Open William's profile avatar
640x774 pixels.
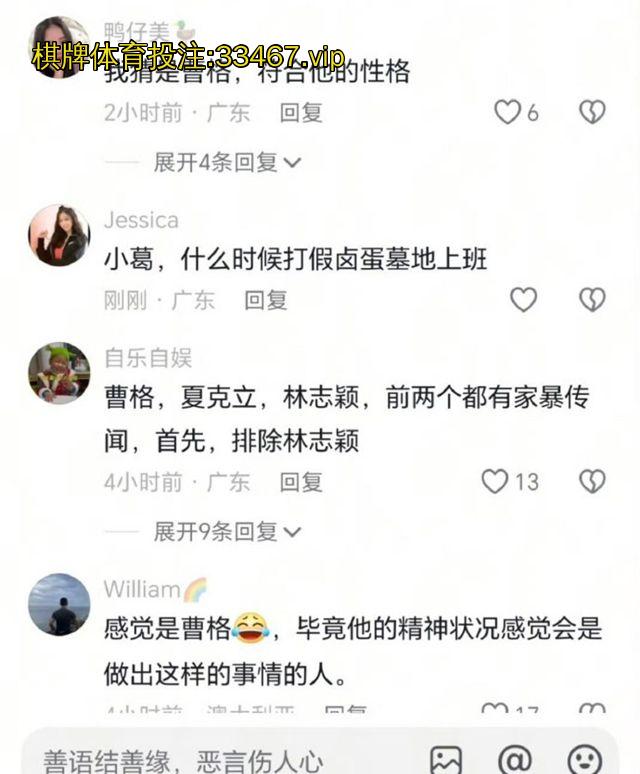(x=59, y=604)
